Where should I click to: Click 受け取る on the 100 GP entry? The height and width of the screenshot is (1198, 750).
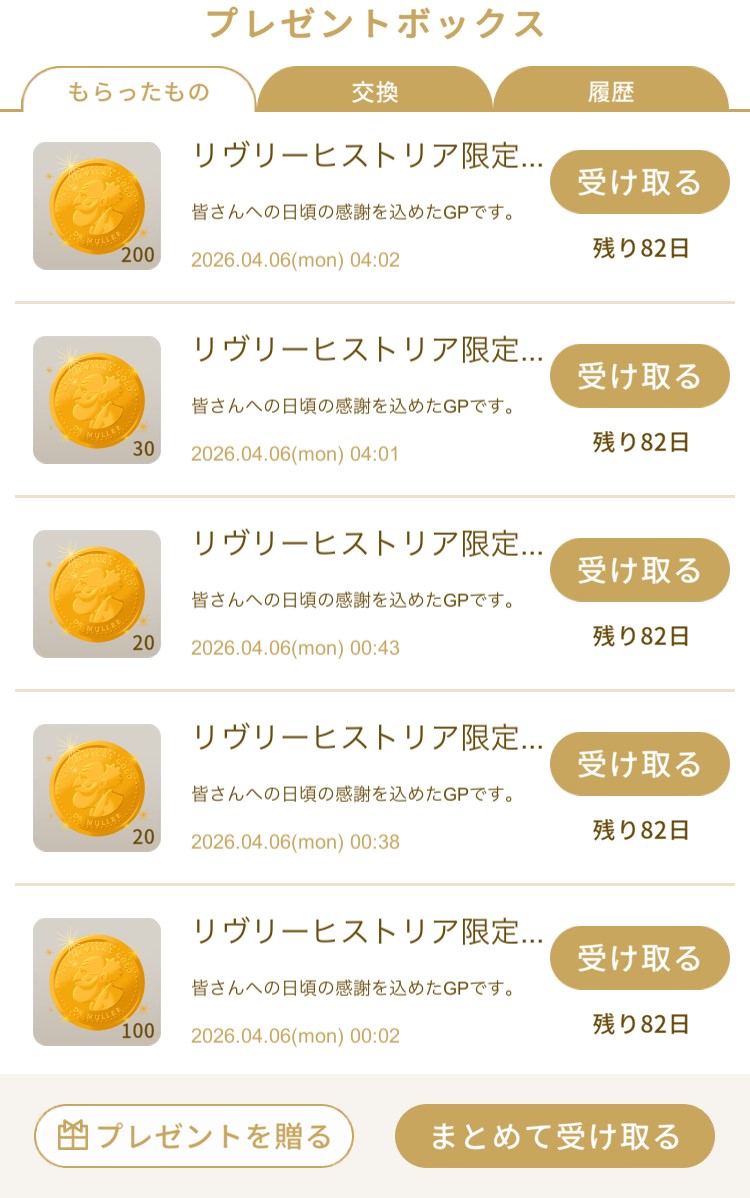click(639, 958)
